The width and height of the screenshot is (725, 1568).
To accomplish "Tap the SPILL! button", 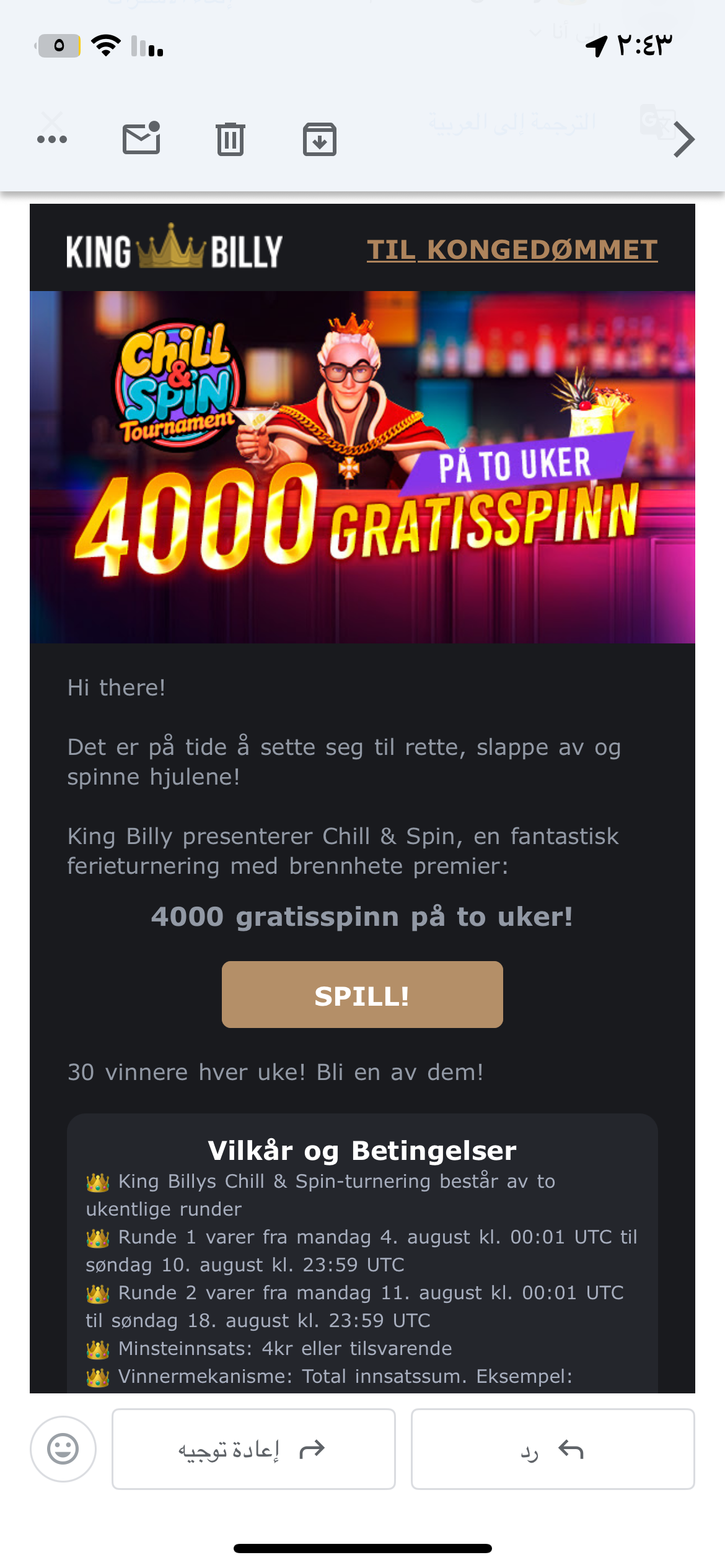I will click(362, 995).
